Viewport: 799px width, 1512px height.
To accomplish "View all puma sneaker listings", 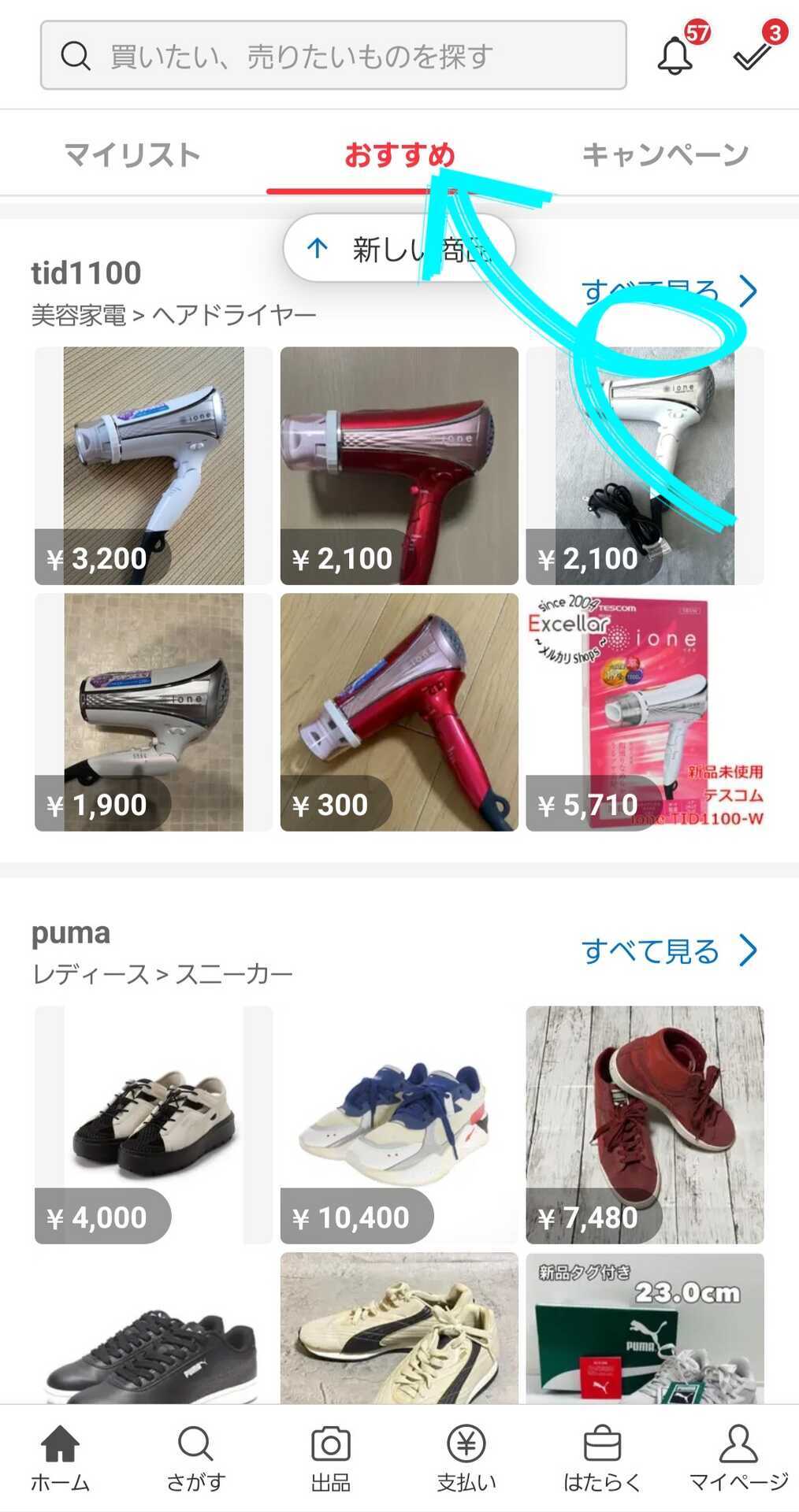I will [x=670, y=951].
